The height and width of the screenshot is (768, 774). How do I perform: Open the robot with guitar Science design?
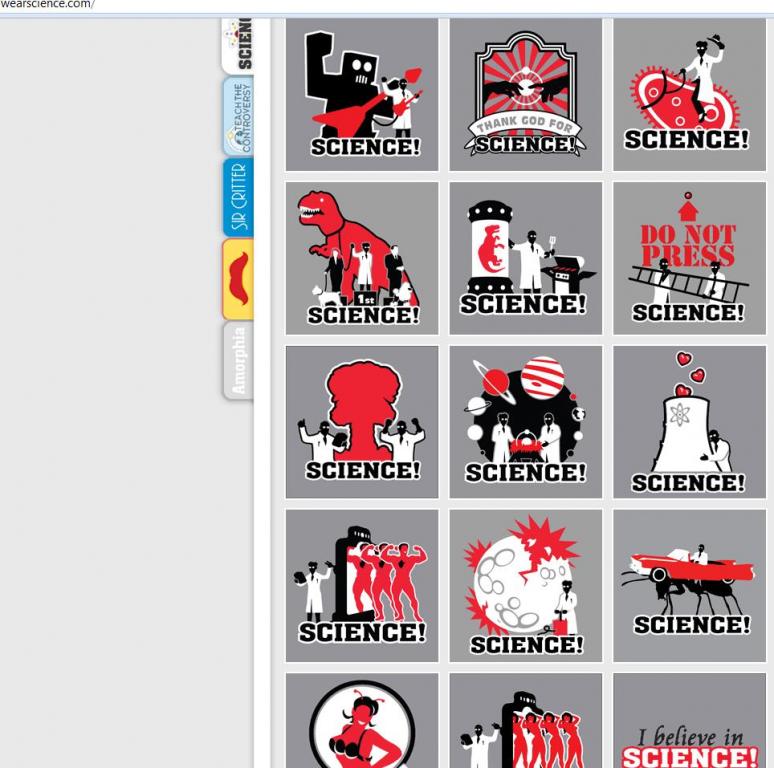[x=361, y=94]
